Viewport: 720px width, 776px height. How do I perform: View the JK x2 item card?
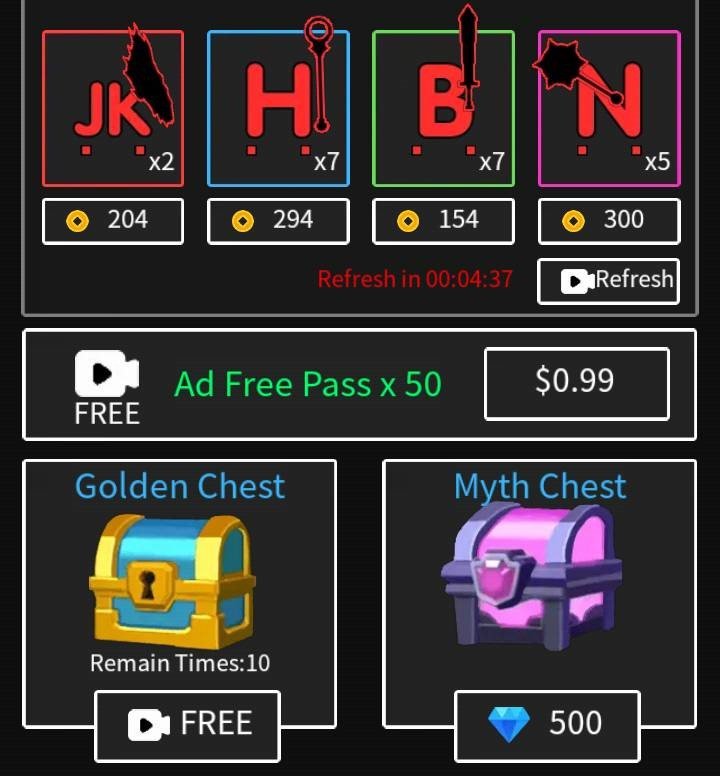(x=113, y=108)
